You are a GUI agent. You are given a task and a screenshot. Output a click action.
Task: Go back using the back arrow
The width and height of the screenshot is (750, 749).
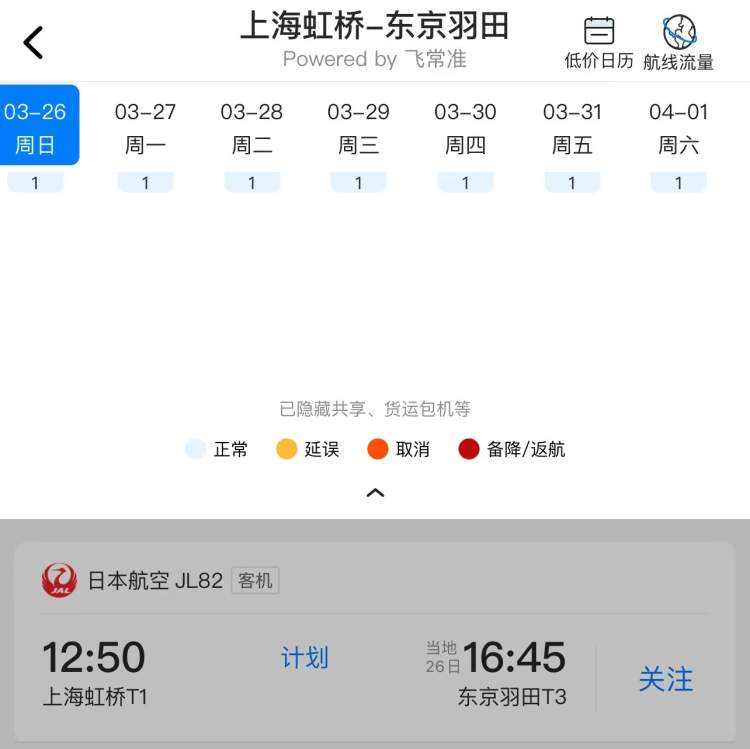(34, 43)
